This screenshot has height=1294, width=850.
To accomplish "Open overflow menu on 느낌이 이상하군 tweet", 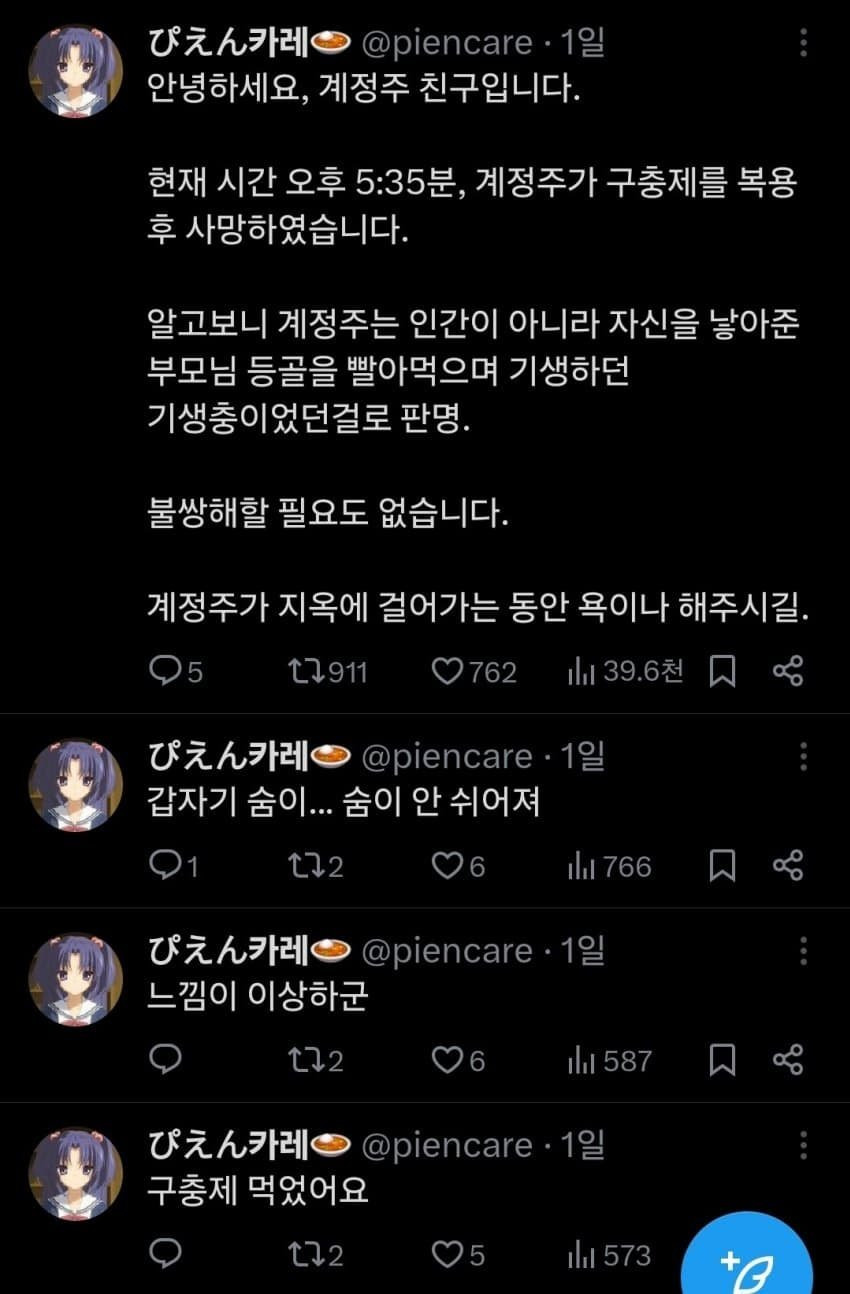I will click(x=804, y=951).
